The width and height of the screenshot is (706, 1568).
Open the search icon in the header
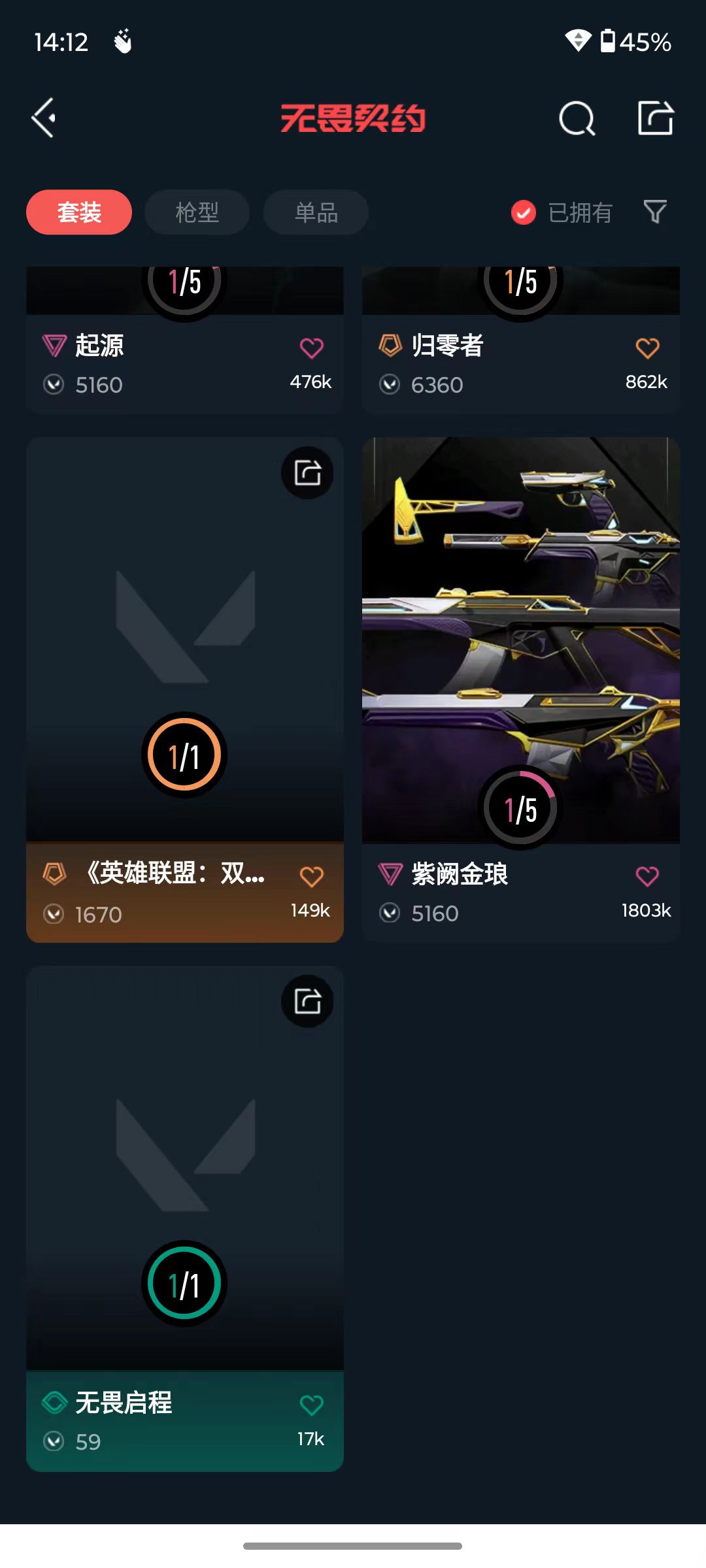(x=577, y=119)
